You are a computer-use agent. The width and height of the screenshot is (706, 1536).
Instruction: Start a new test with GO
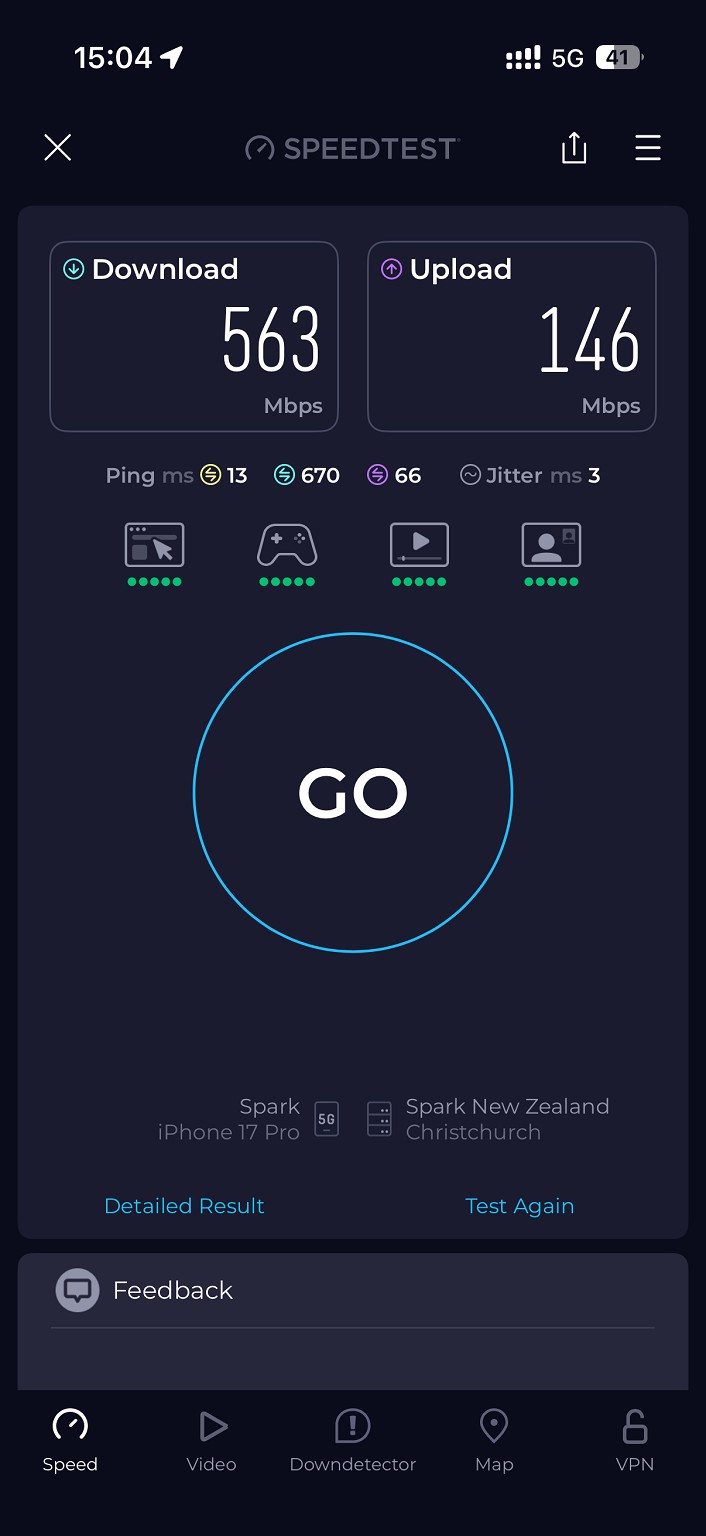pyautogui.click(x=353, y=793)
